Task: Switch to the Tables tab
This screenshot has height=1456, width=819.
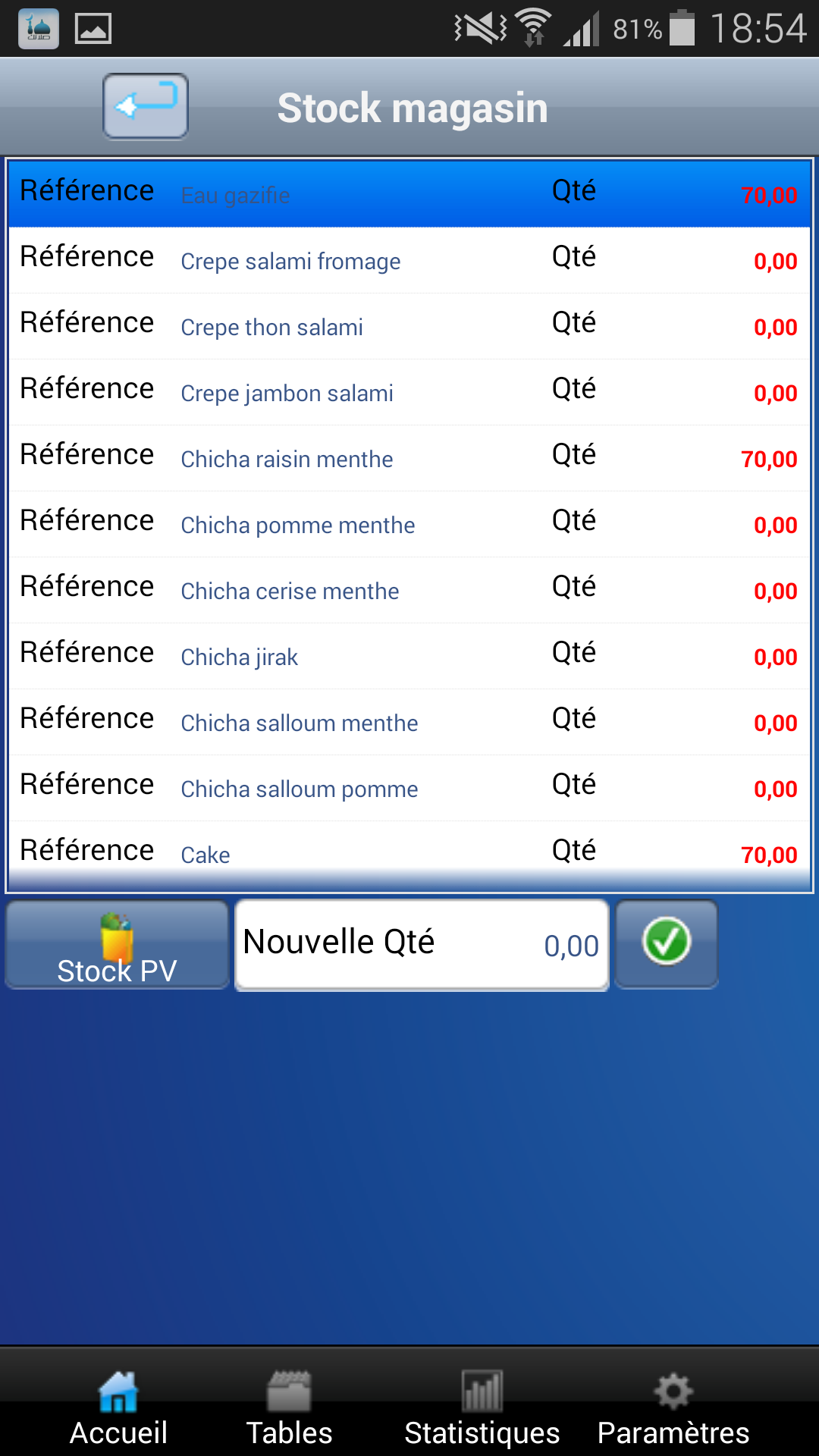Action: tap(289, 1410)
